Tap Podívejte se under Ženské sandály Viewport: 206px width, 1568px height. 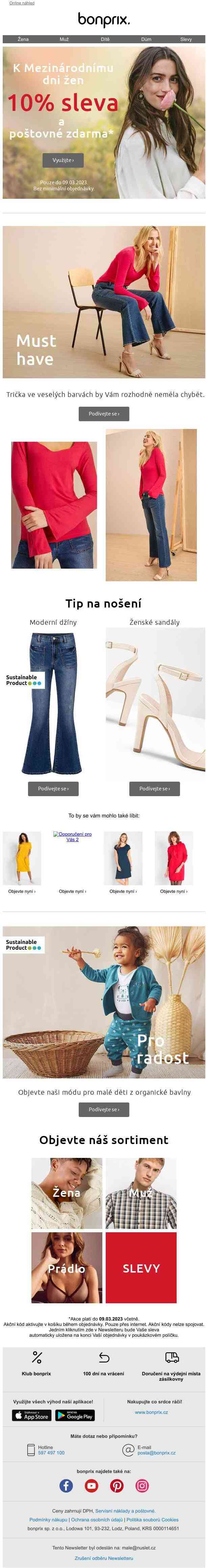tap(154, 789)
